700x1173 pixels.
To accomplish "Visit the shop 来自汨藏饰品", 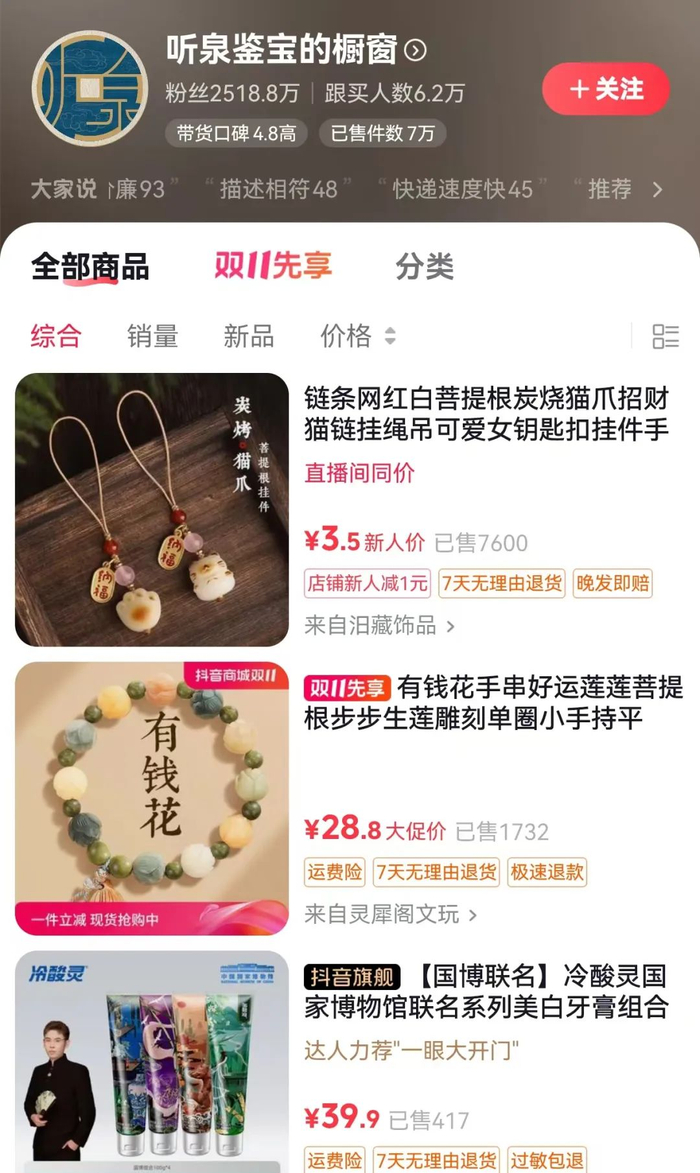I will coord(379,626).
